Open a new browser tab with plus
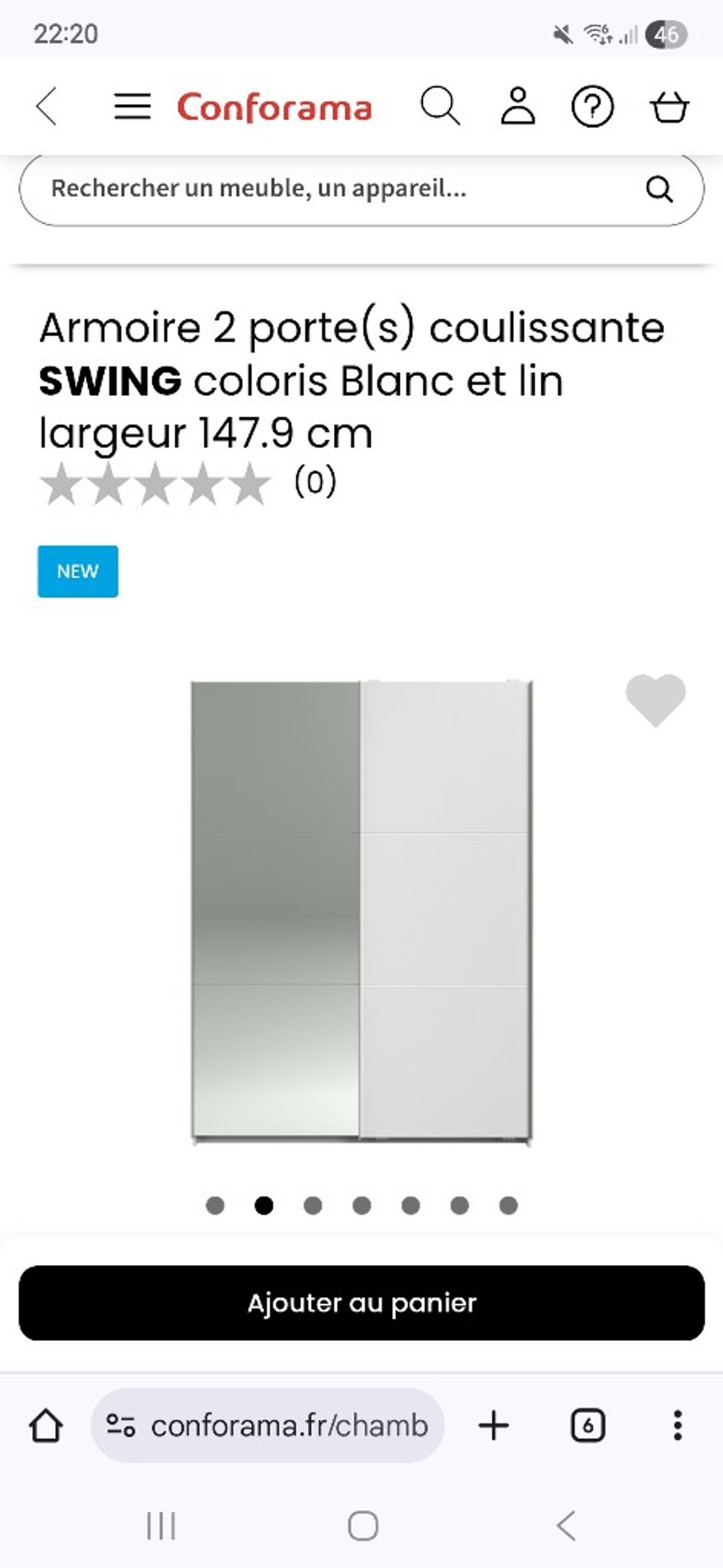Image resolution: width=723 pixels, height=1568 pixels. pyautogui.click(x=495, y=1426)
